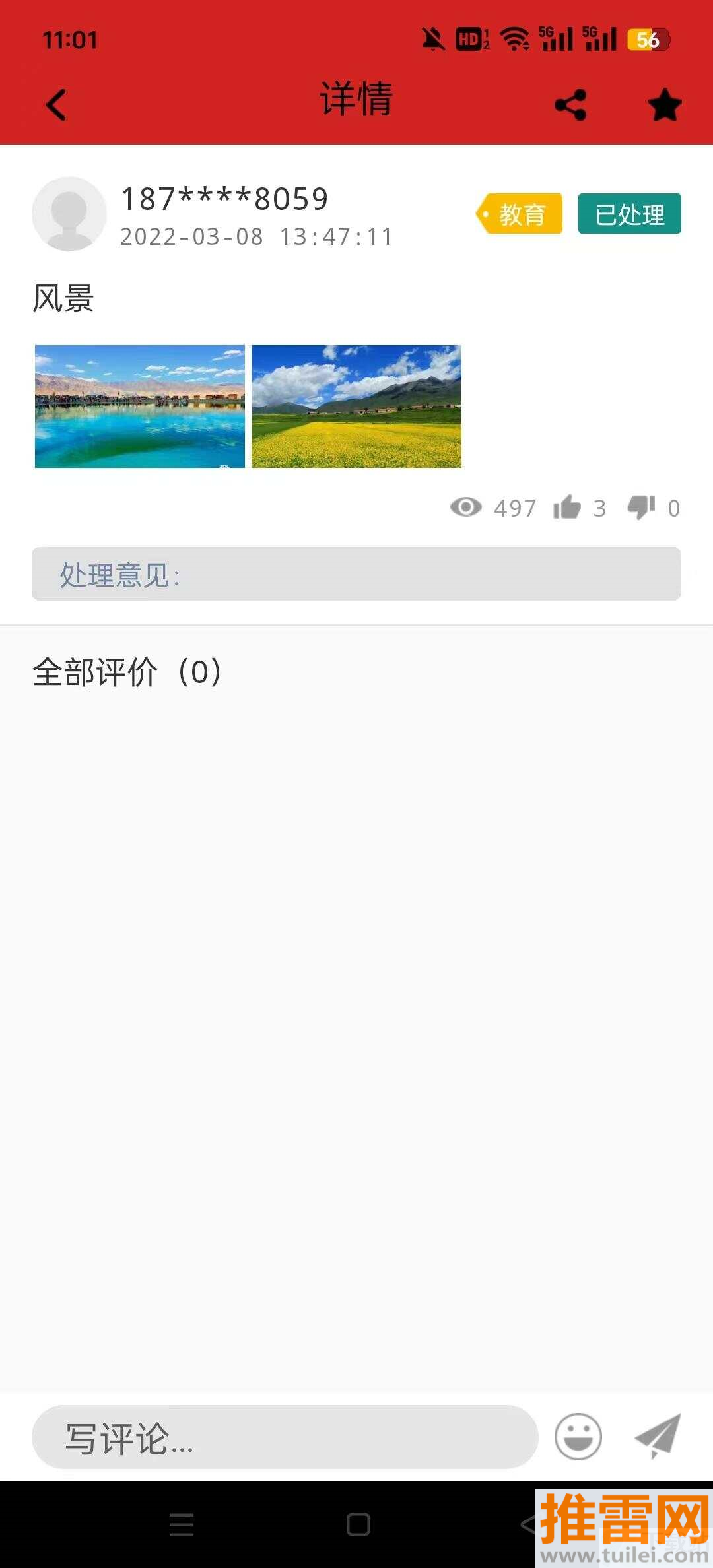Dislike the post with thumbs down

coord(641,507)
